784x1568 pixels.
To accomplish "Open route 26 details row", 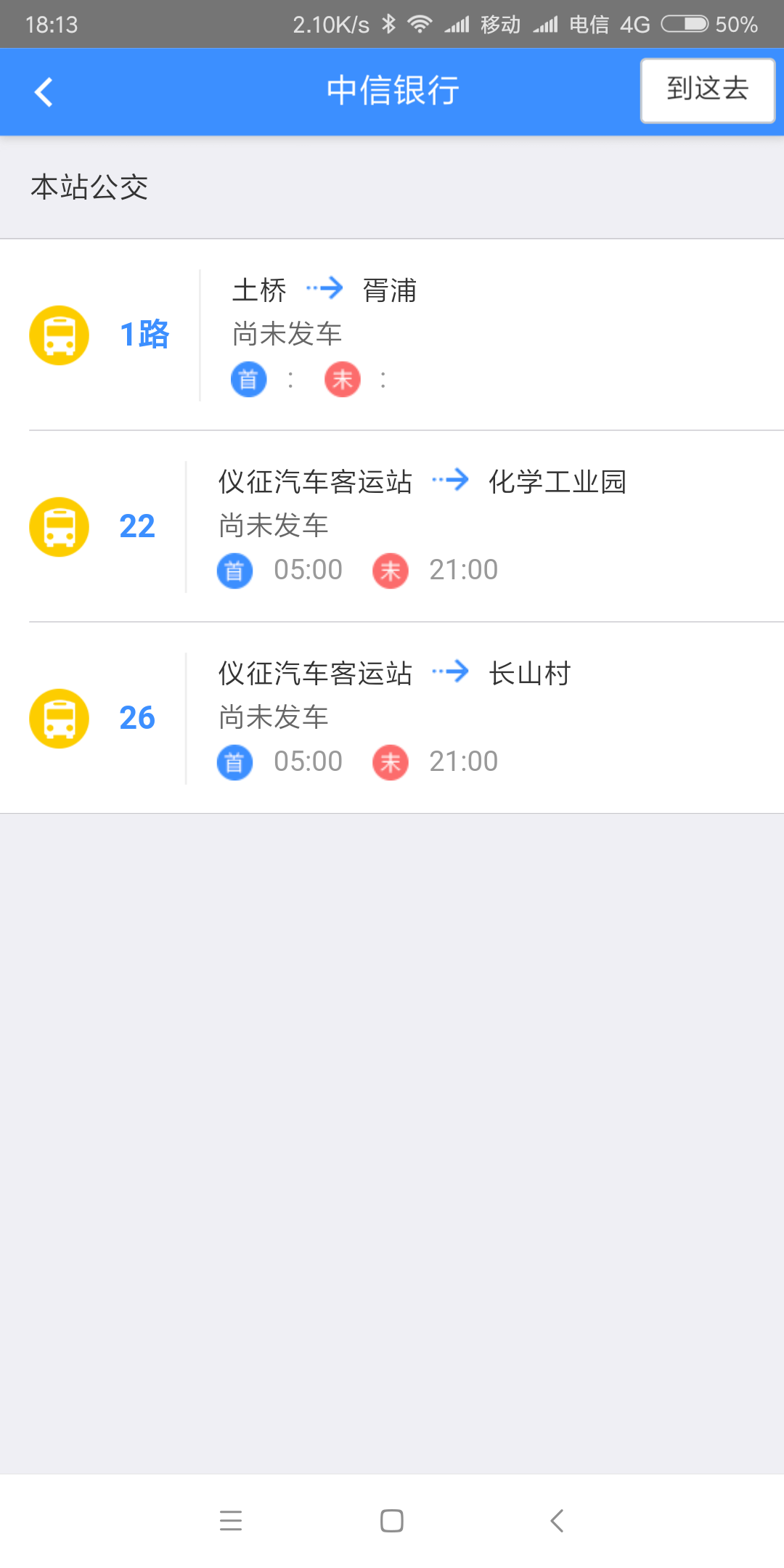I will (392, 718).
